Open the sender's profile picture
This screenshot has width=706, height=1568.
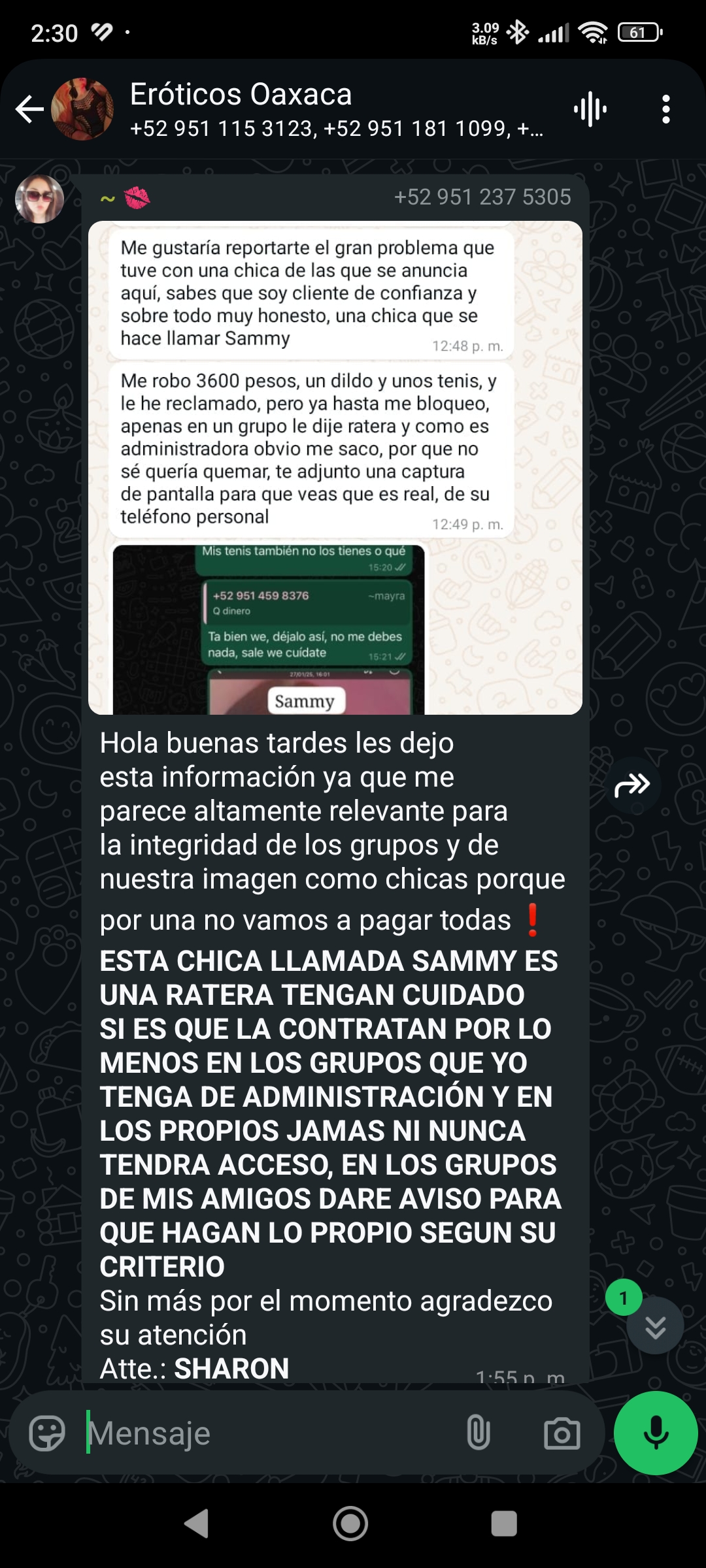39,199
